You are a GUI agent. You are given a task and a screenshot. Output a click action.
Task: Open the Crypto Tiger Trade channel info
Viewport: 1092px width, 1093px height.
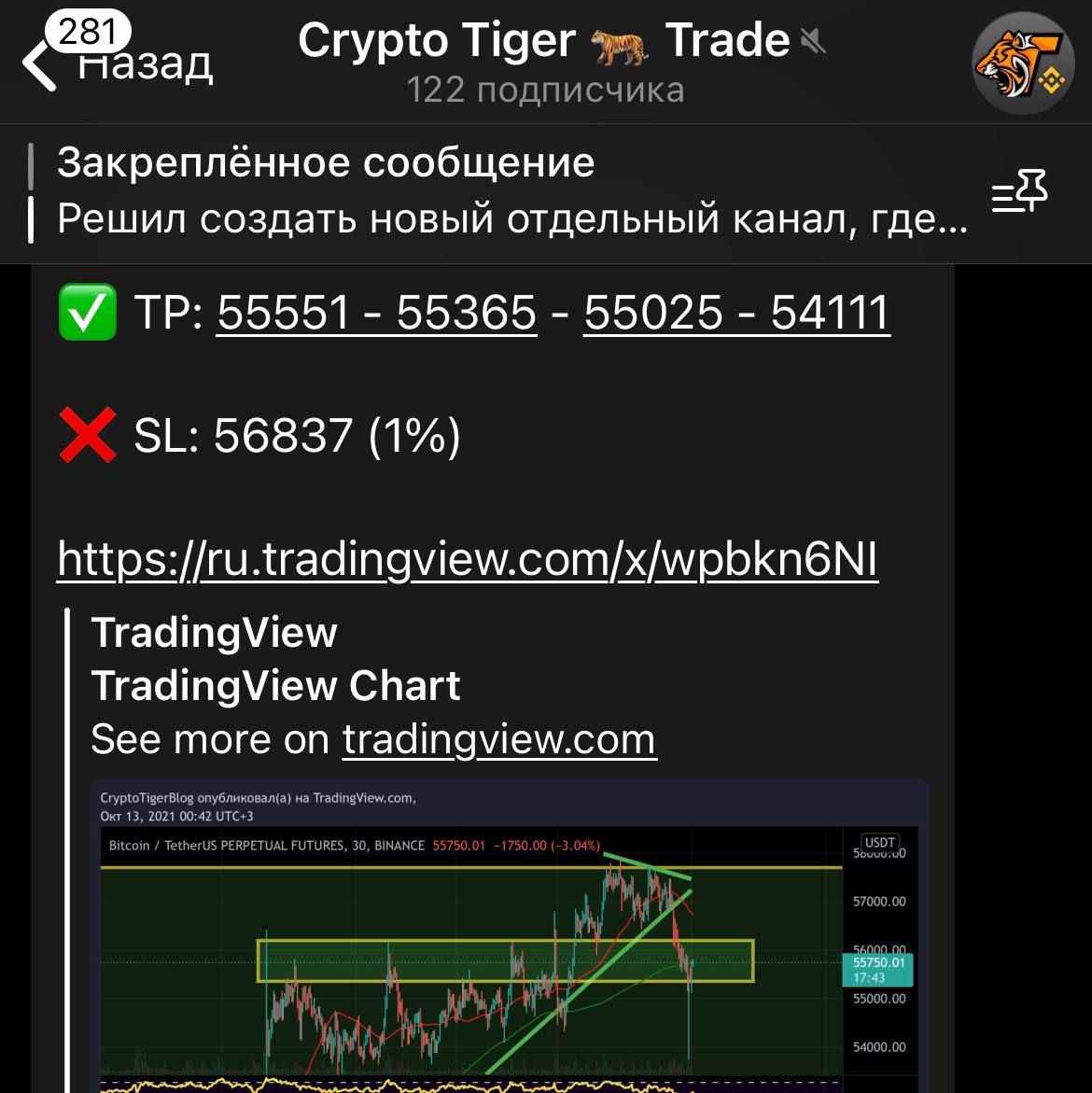click(546, 60)
